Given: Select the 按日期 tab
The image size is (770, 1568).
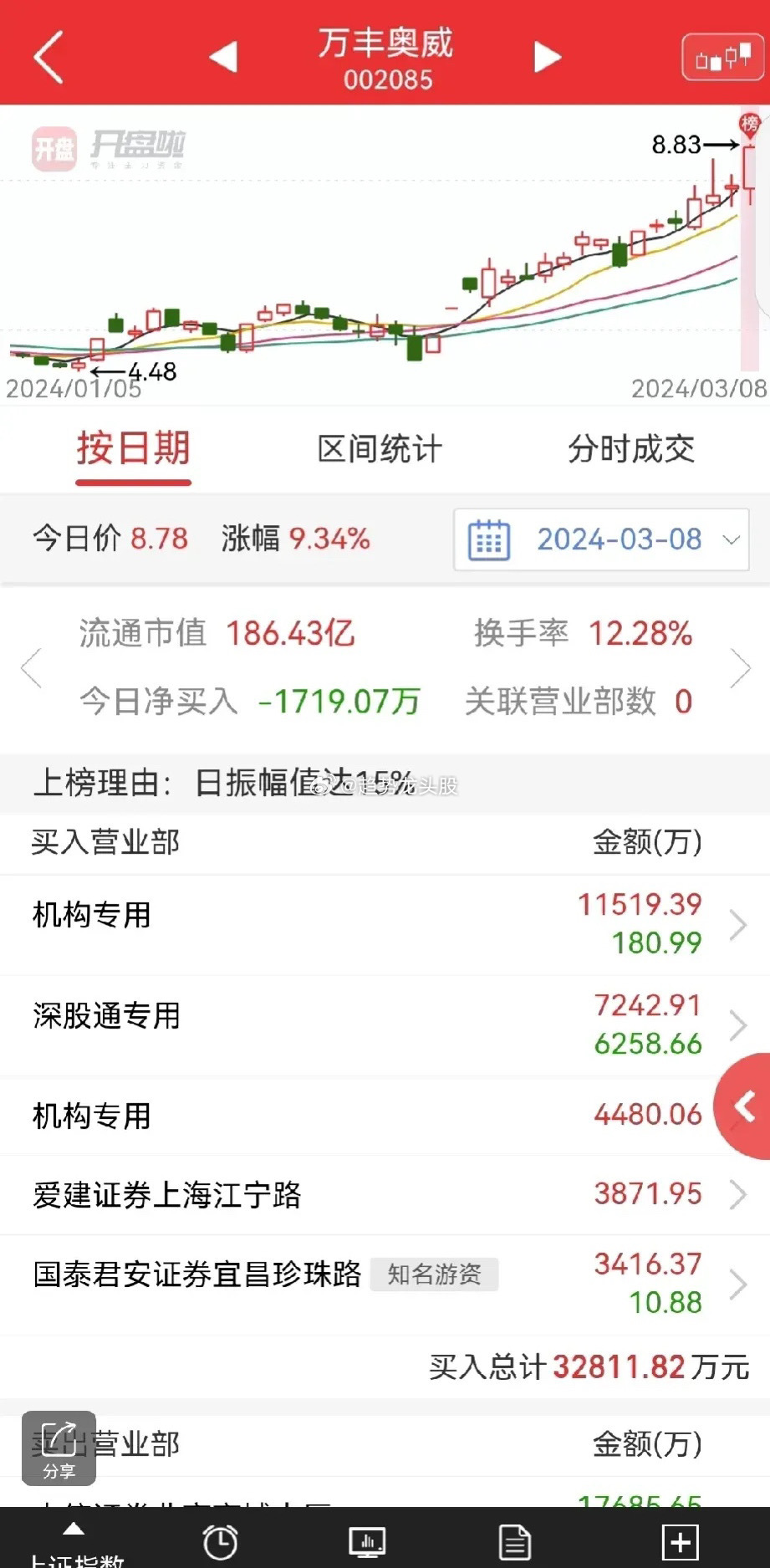Looking at the screenshot, I should [x=134, y=449].
